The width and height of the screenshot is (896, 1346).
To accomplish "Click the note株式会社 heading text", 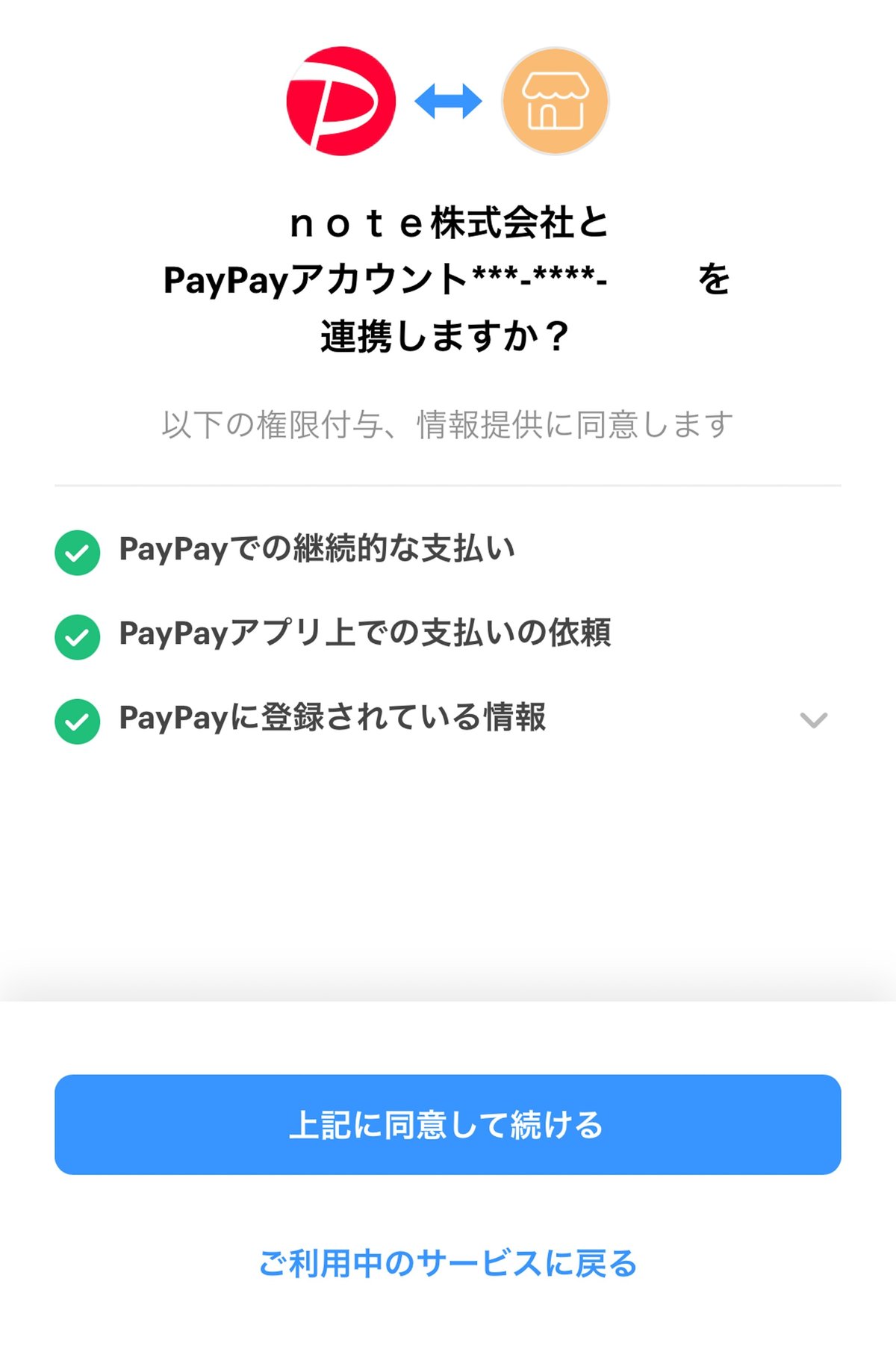I will coord(448,224).
